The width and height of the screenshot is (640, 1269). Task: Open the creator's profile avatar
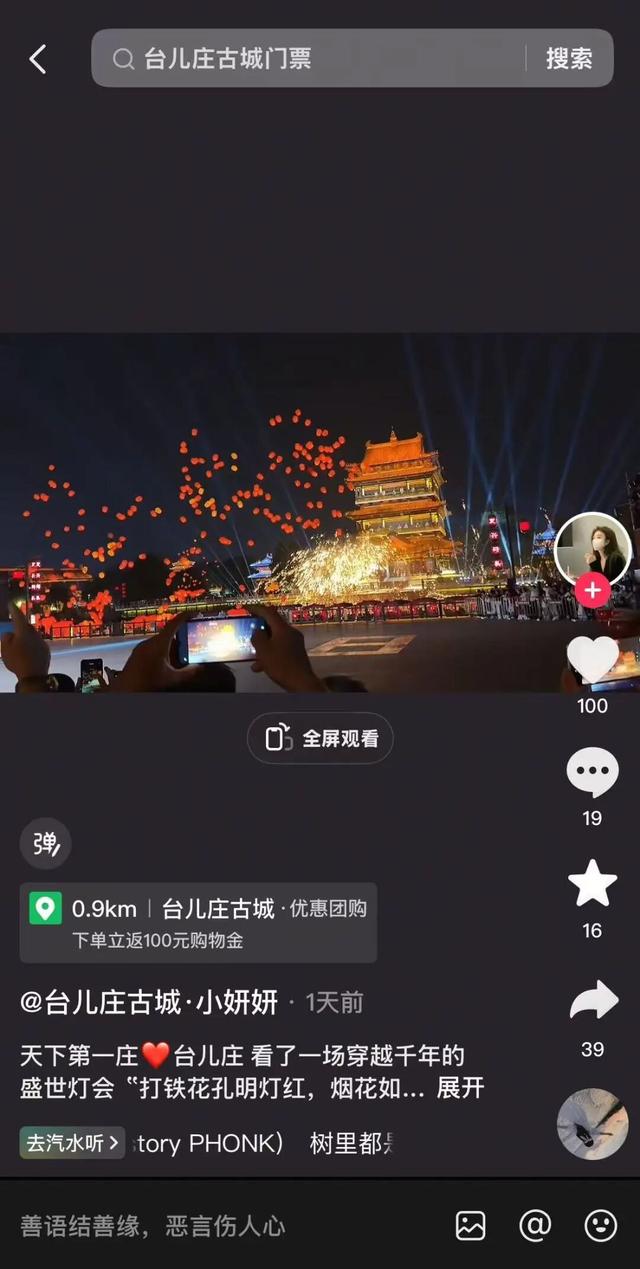click(592, 548)
